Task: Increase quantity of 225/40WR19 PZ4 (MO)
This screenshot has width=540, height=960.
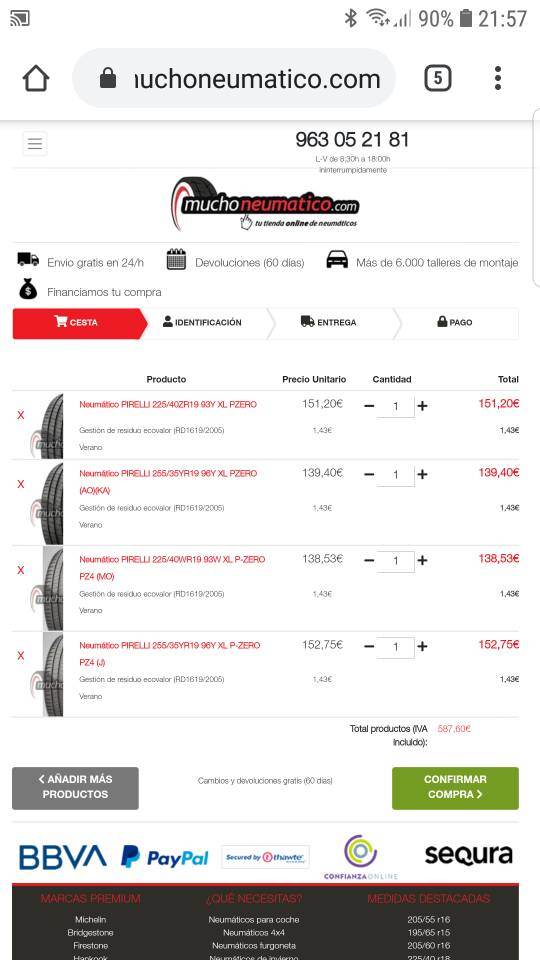Action: (x=422, y=560)
